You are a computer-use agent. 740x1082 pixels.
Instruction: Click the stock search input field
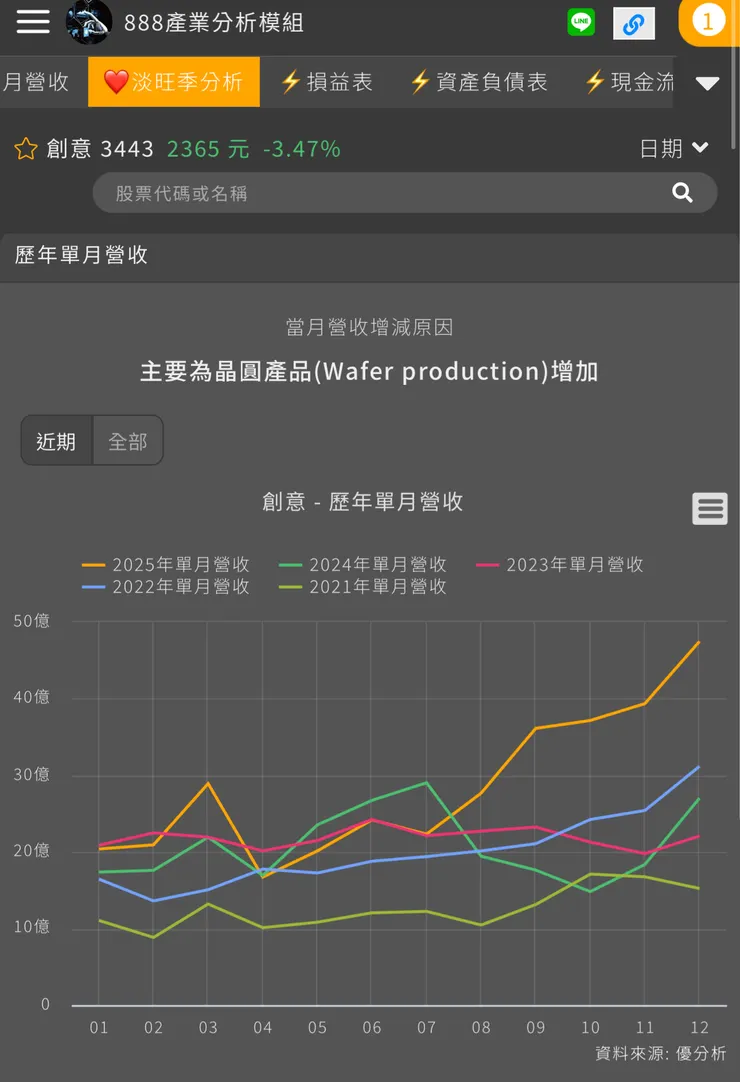(x=350, y=192)
